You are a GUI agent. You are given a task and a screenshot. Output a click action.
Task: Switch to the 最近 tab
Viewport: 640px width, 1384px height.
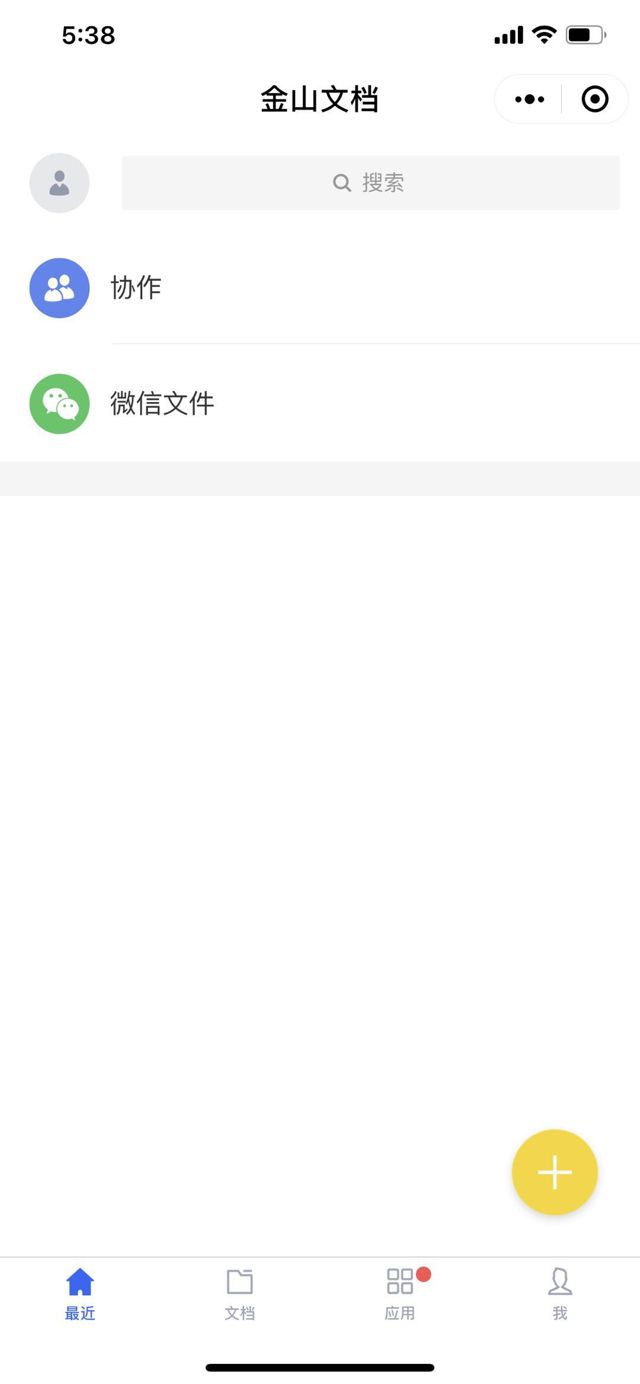80,1294
